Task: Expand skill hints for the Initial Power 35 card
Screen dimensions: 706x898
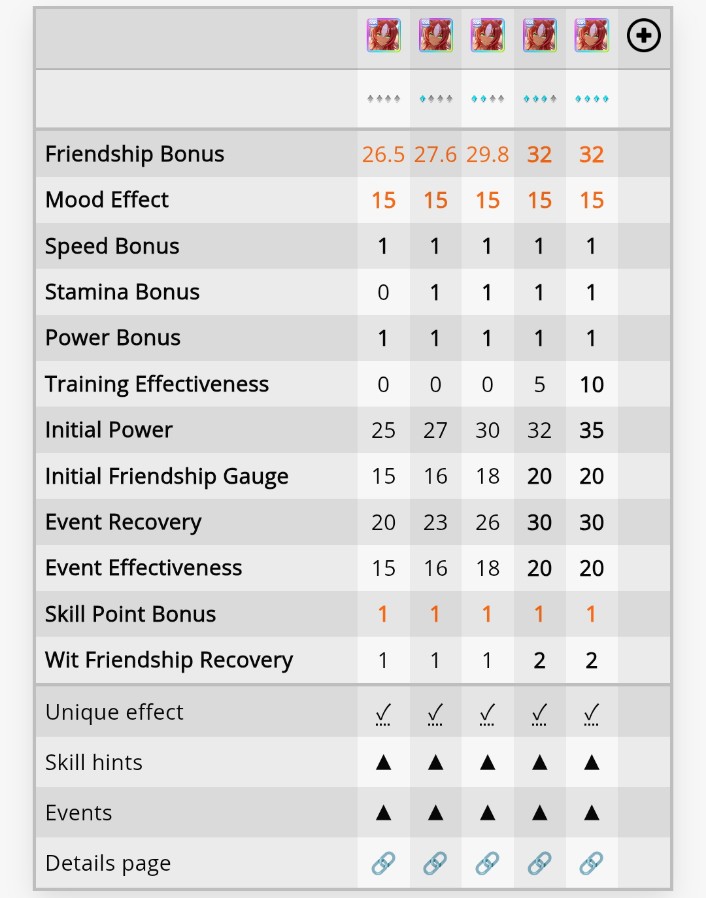Action: point(591,762)
